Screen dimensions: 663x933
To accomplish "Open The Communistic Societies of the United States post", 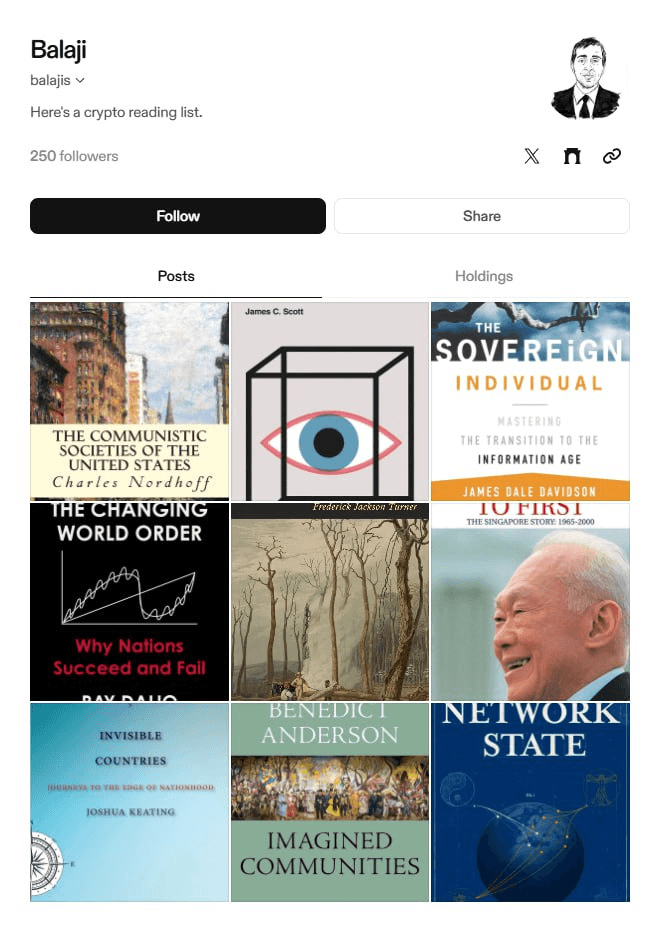I will coord(129,401).
